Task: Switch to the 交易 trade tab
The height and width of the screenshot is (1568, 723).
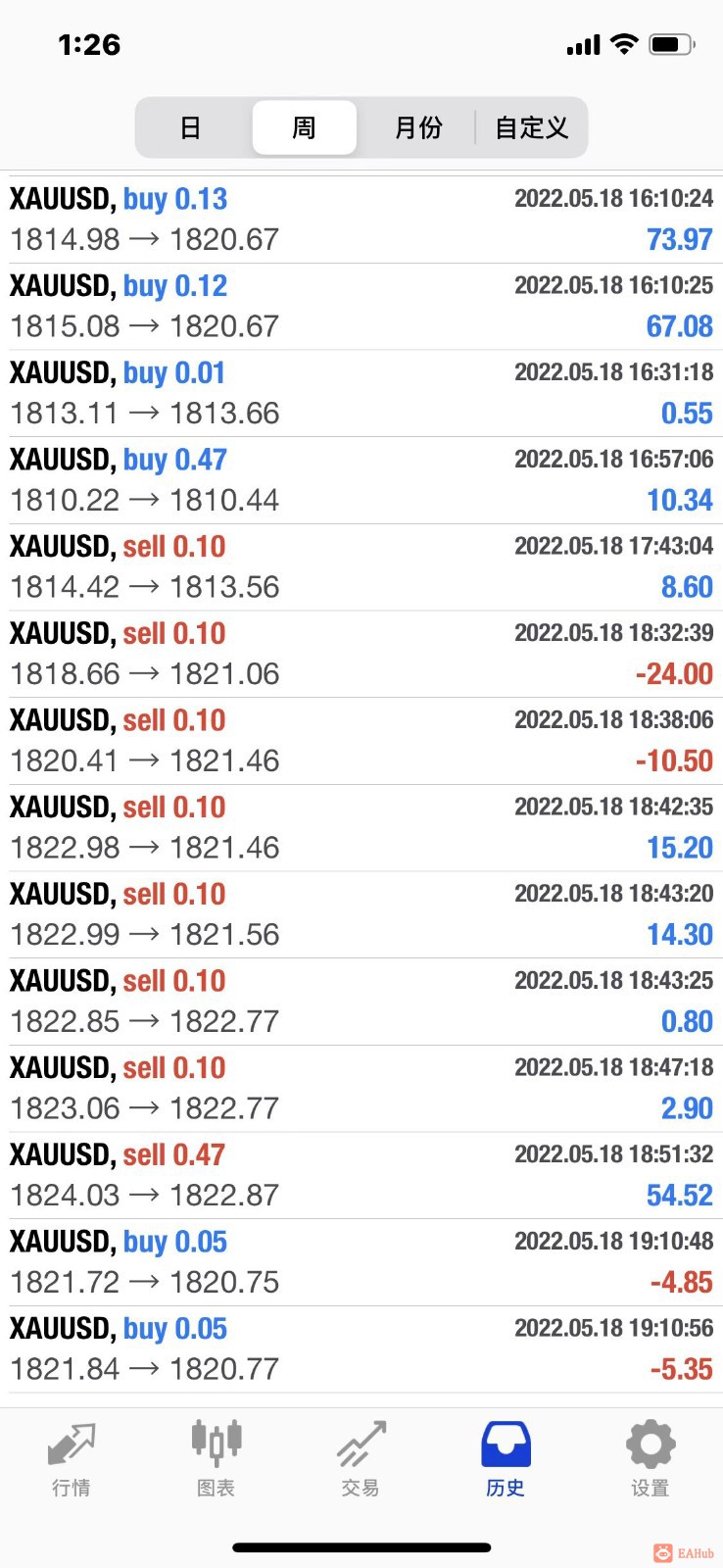Action: [361, 1458]
